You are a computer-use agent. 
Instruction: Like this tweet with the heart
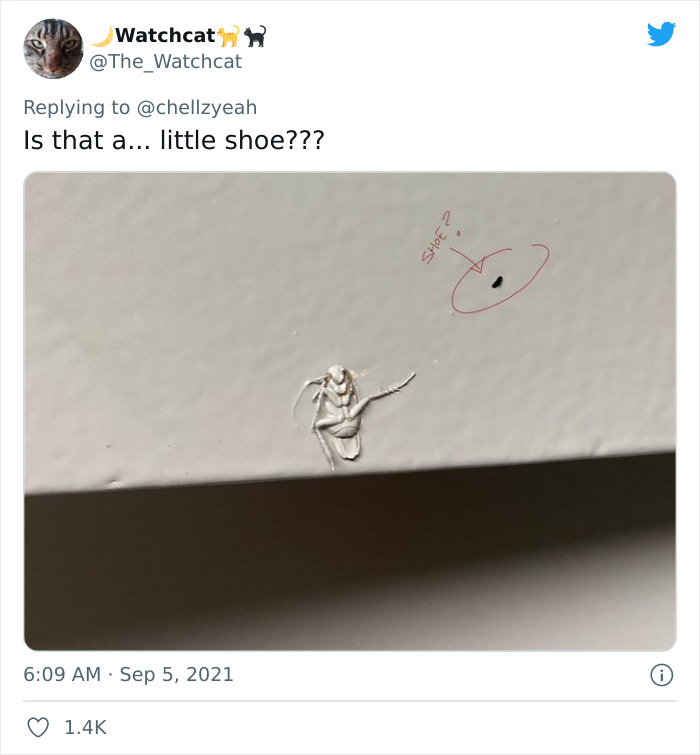tap(37, 728)
